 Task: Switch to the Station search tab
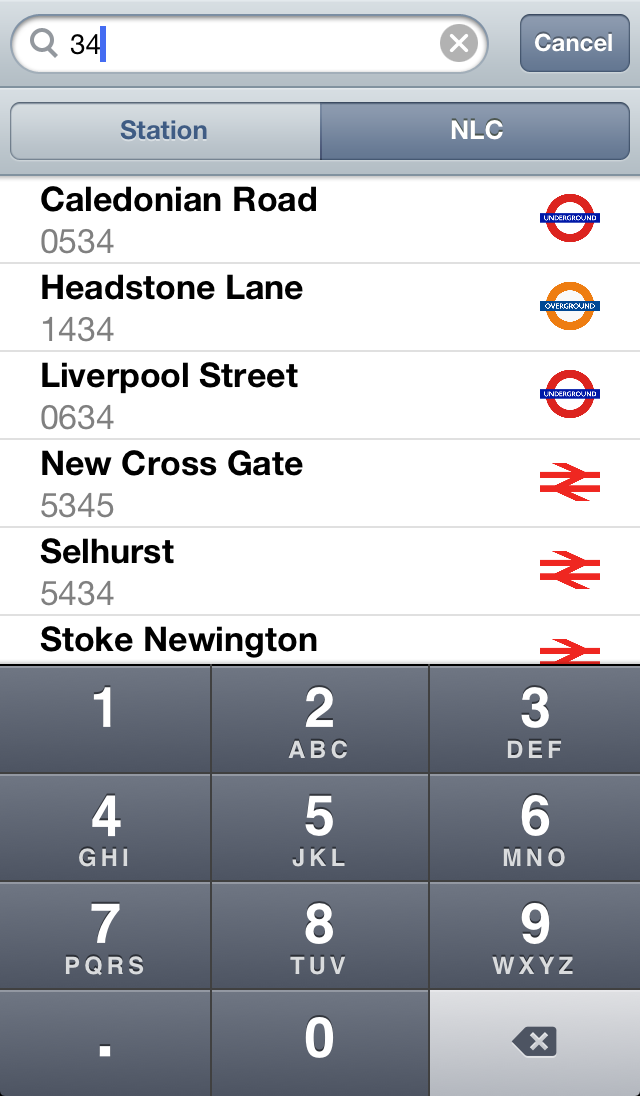click(165, 131)
